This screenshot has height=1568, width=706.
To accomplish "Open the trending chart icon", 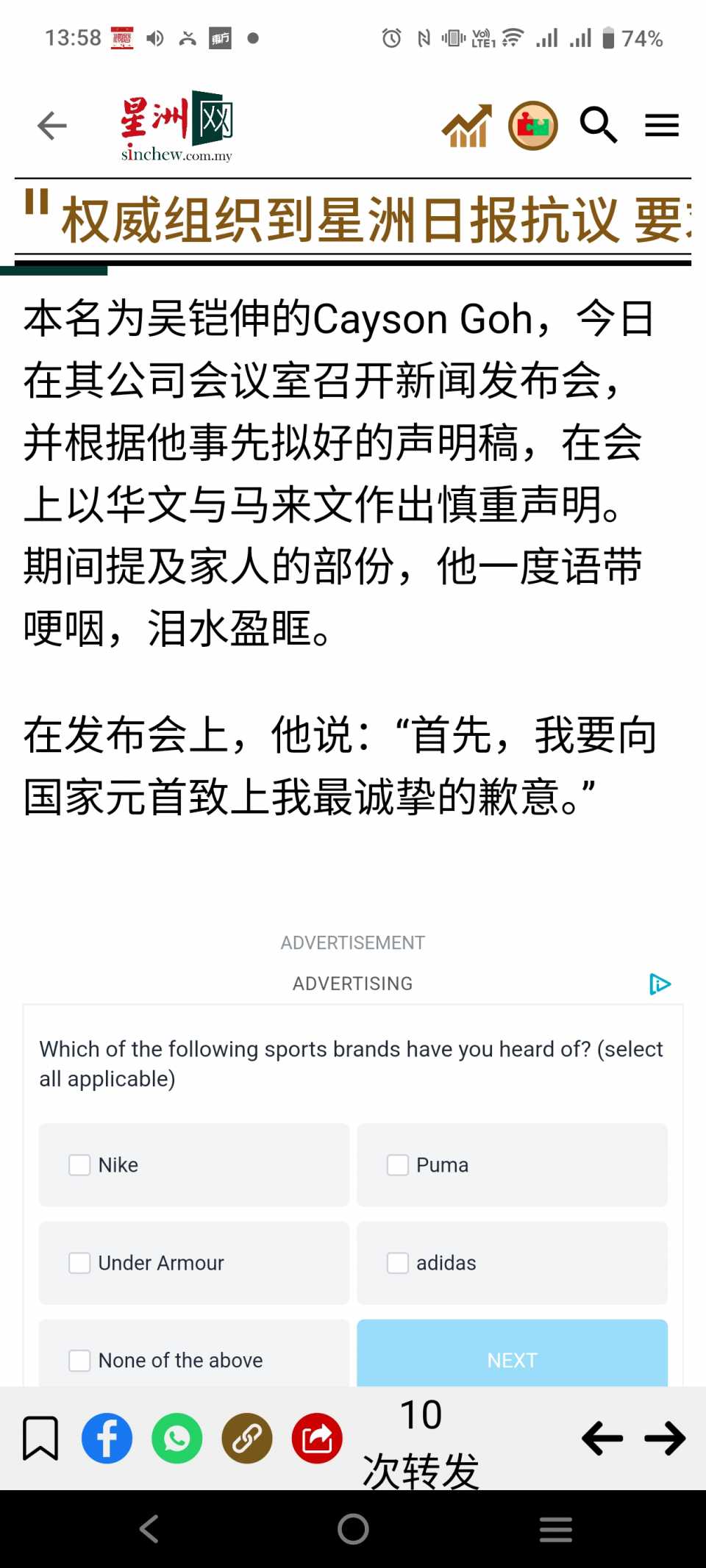I will [466, 126].
